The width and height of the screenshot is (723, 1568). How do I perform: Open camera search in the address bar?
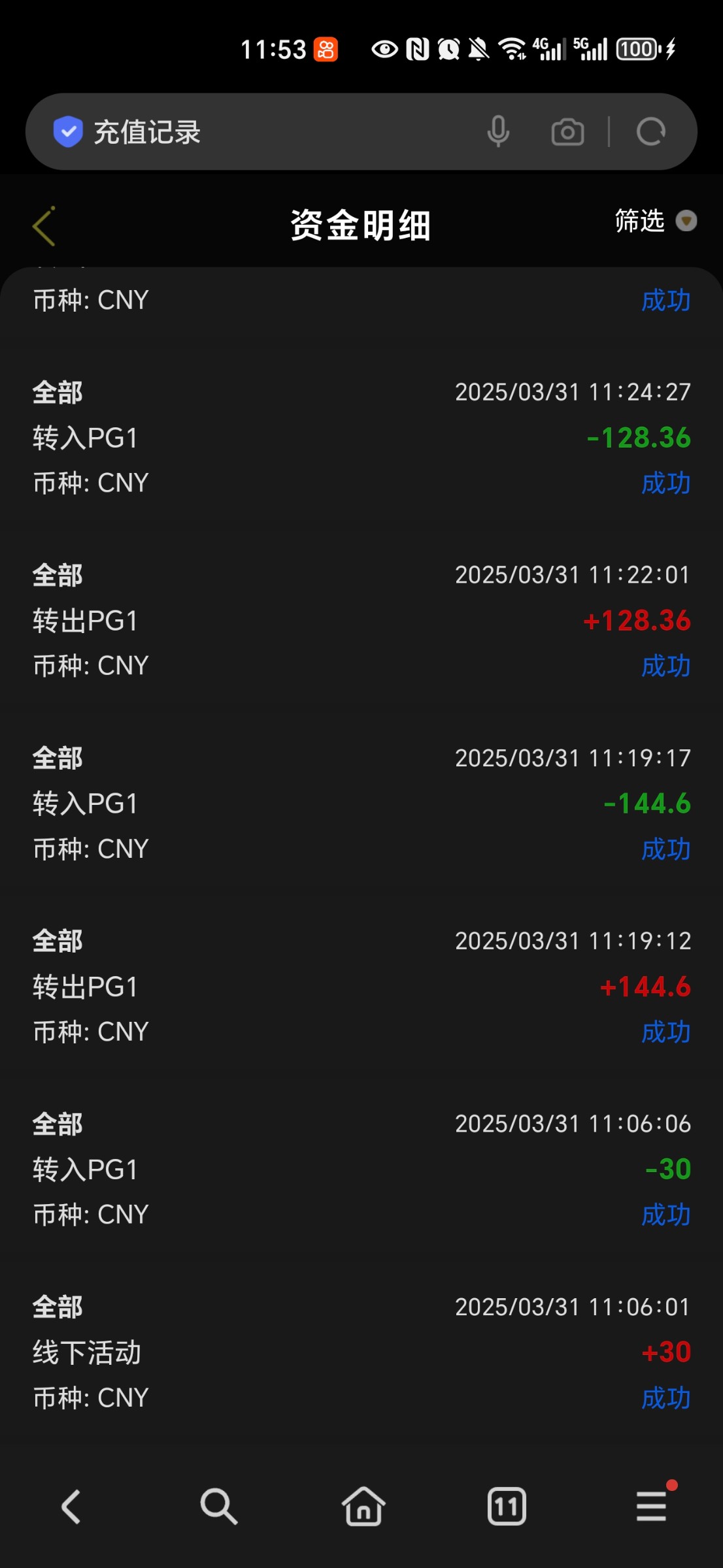pos(567,132)
